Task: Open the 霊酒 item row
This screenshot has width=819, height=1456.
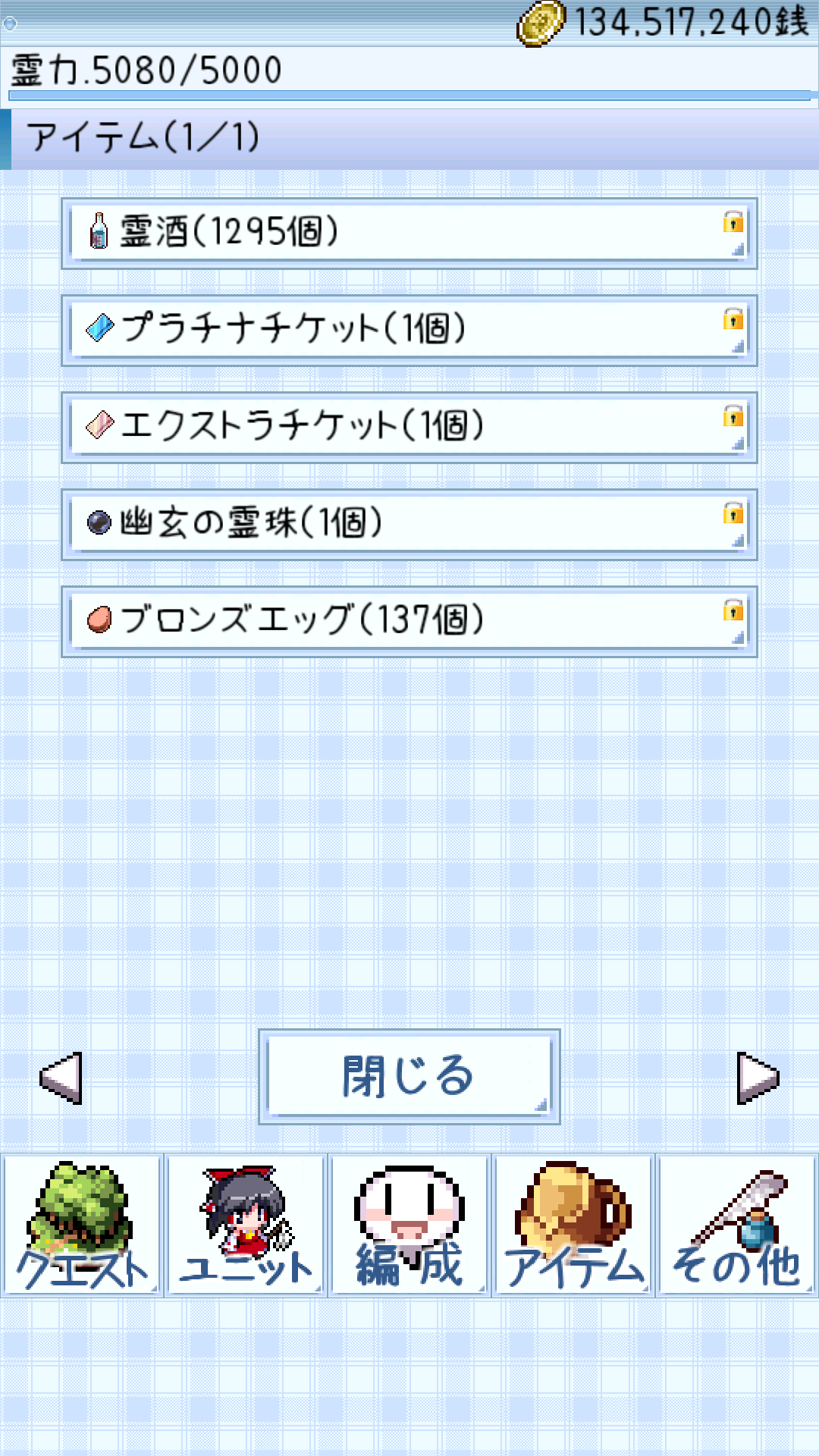Action: [409, 233]
